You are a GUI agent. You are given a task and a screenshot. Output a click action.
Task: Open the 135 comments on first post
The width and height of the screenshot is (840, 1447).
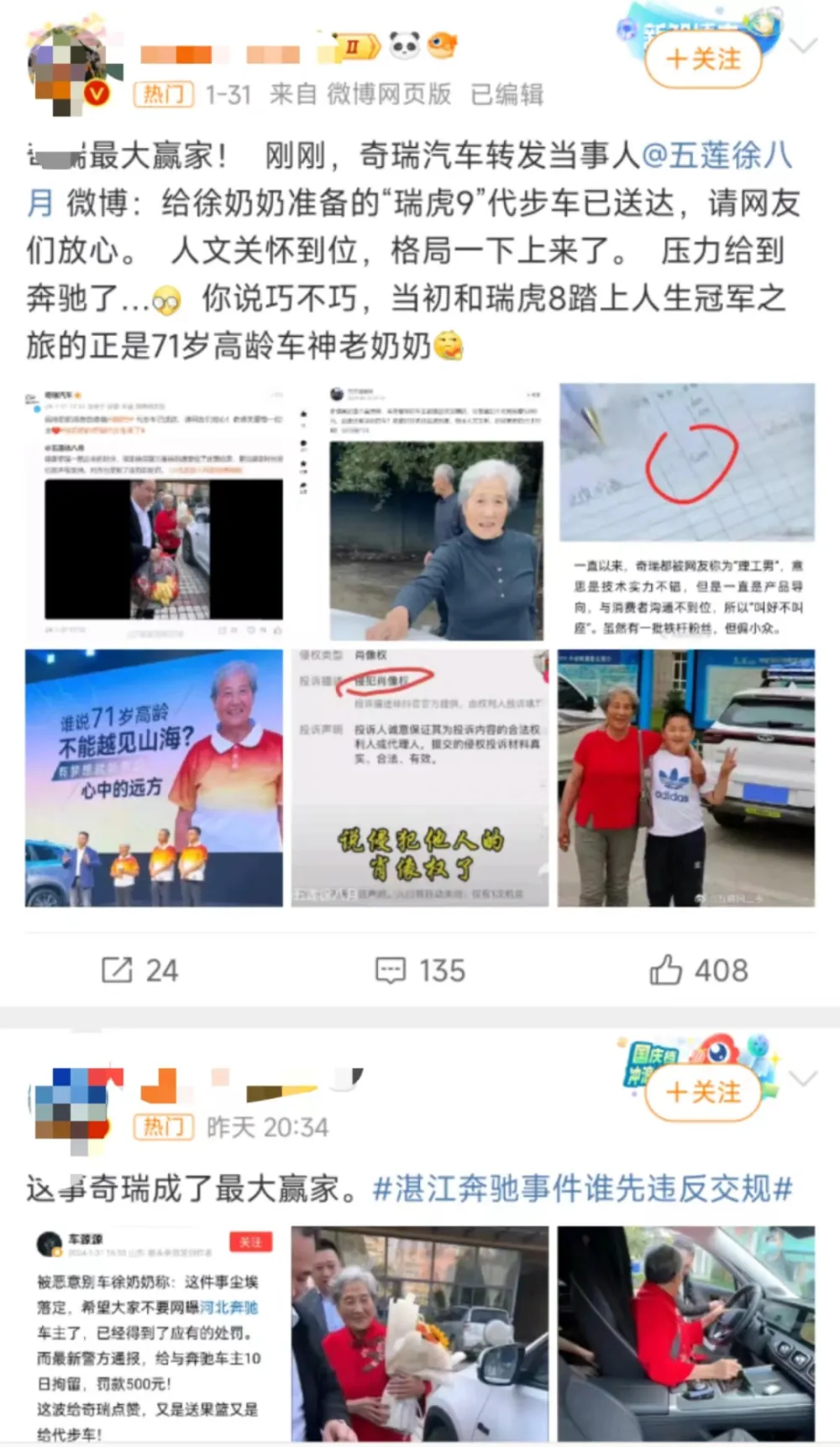[x=420, y=971]
